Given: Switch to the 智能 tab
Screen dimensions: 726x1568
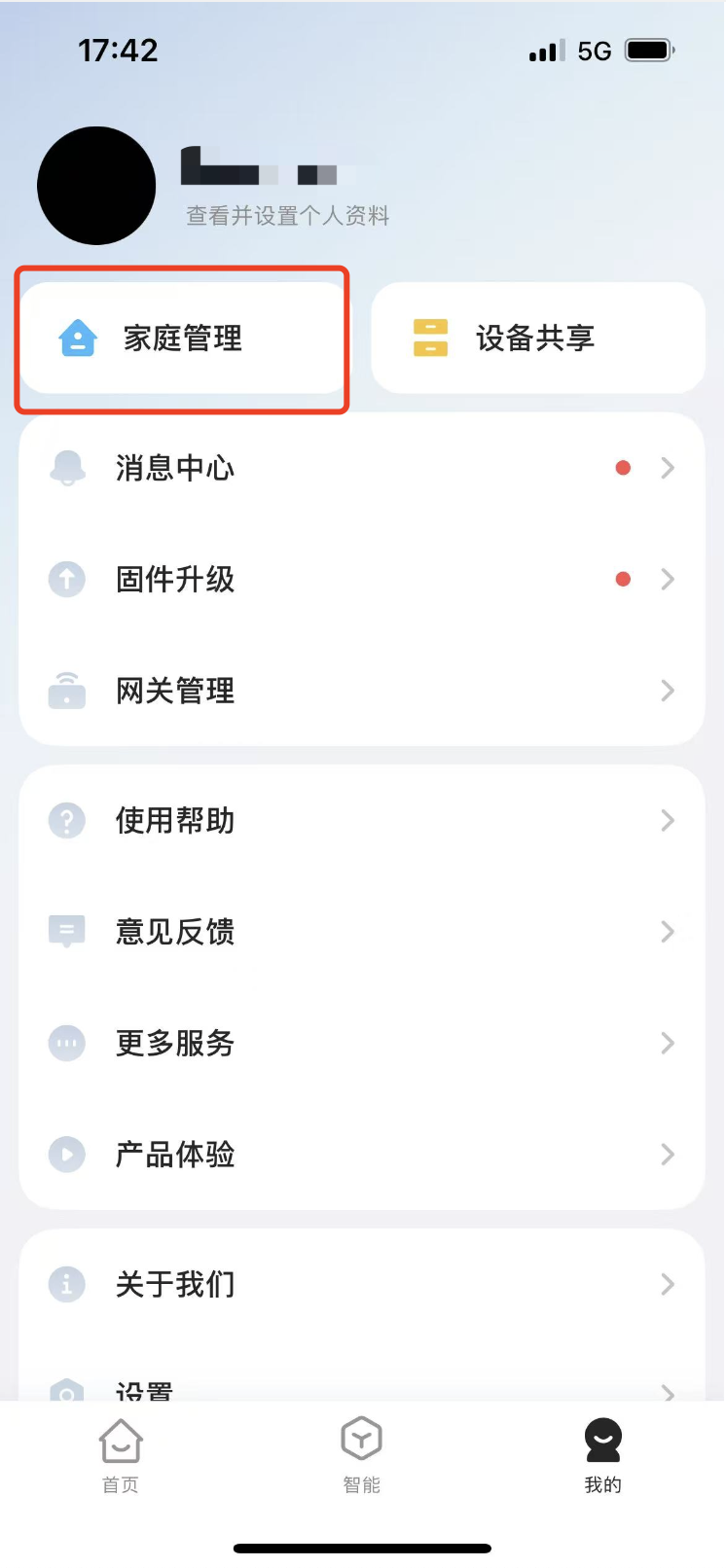Looking at the screenshot, I should [x=362, y=1455].
